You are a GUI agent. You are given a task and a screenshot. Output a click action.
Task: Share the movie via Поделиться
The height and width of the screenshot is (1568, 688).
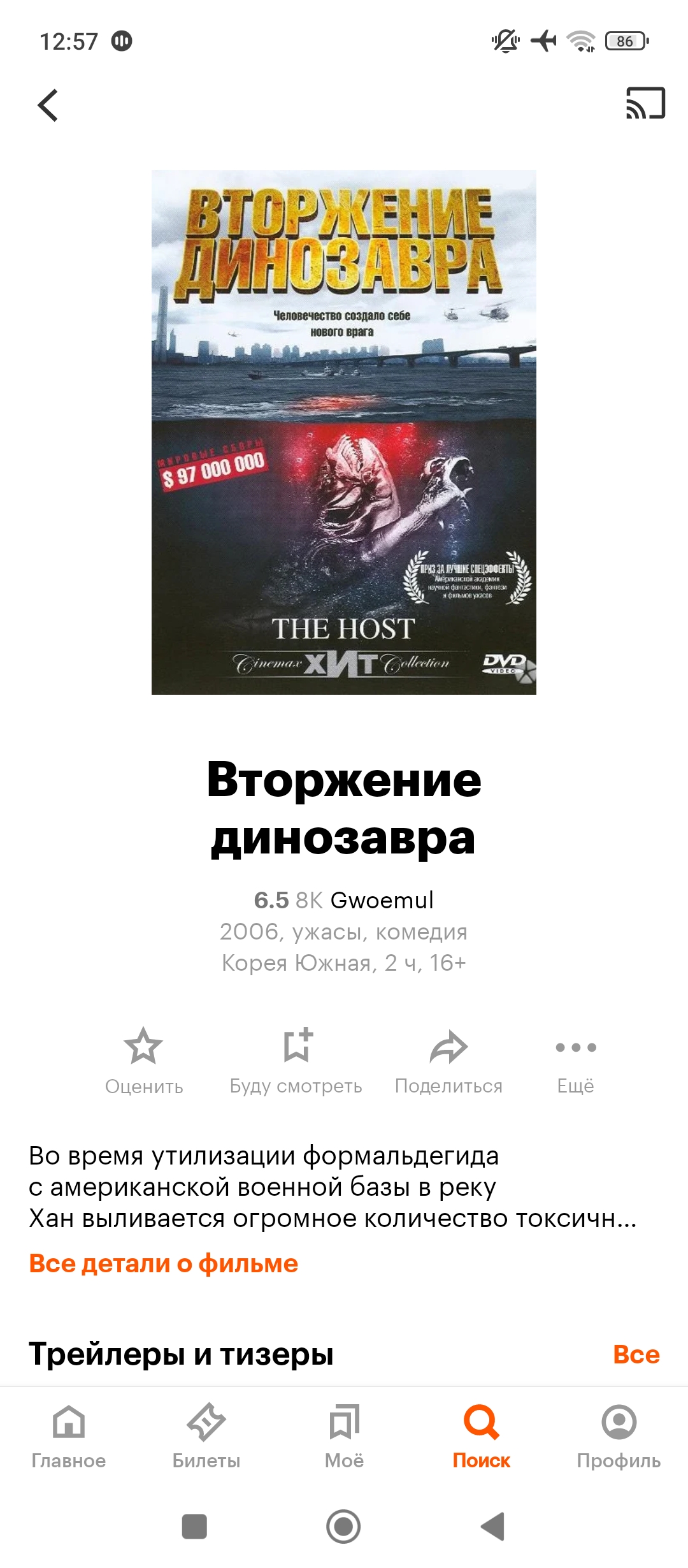[x=448, y=1059]
